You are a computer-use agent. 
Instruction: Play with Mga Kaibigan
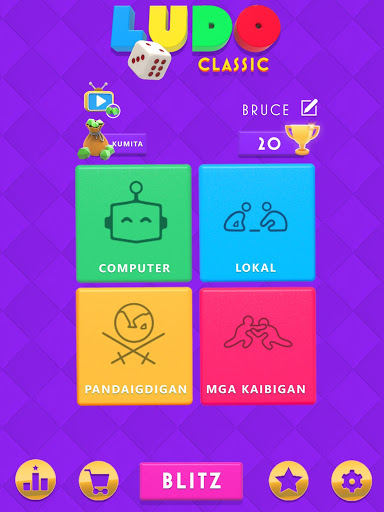click(258, 346)
